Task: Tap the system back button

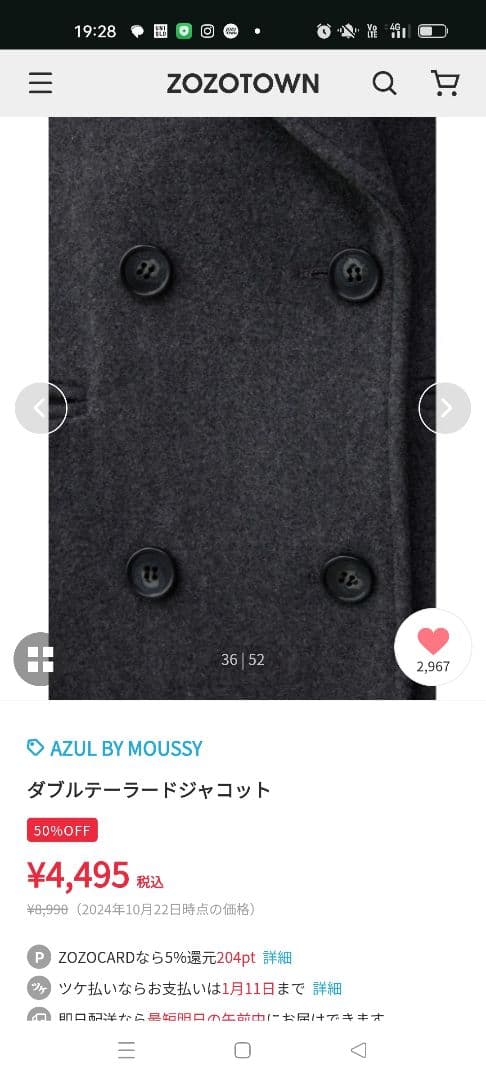Action: point(358,1050)
